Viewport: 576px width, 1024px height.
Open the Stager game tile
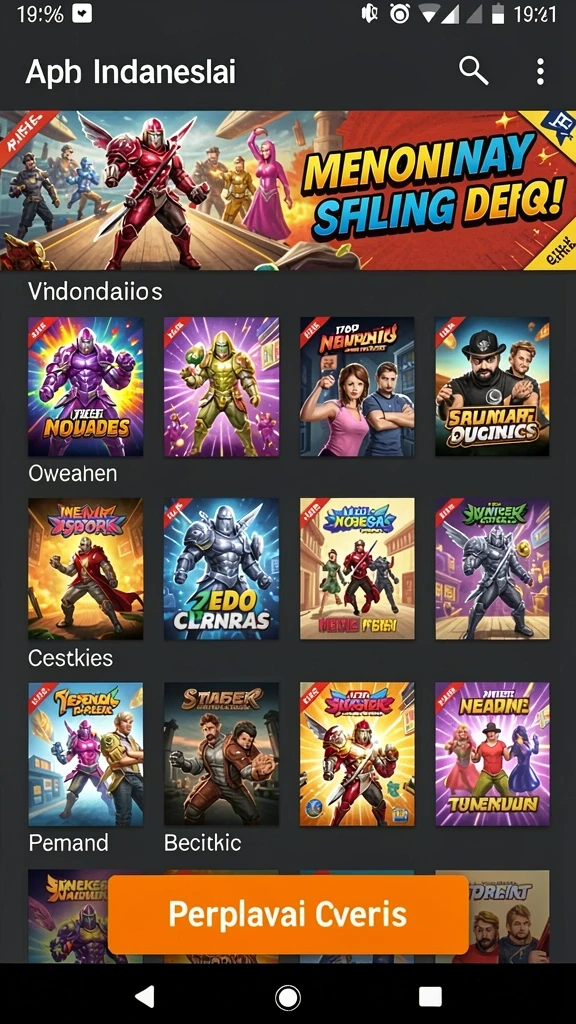click(x=221, y=754)
